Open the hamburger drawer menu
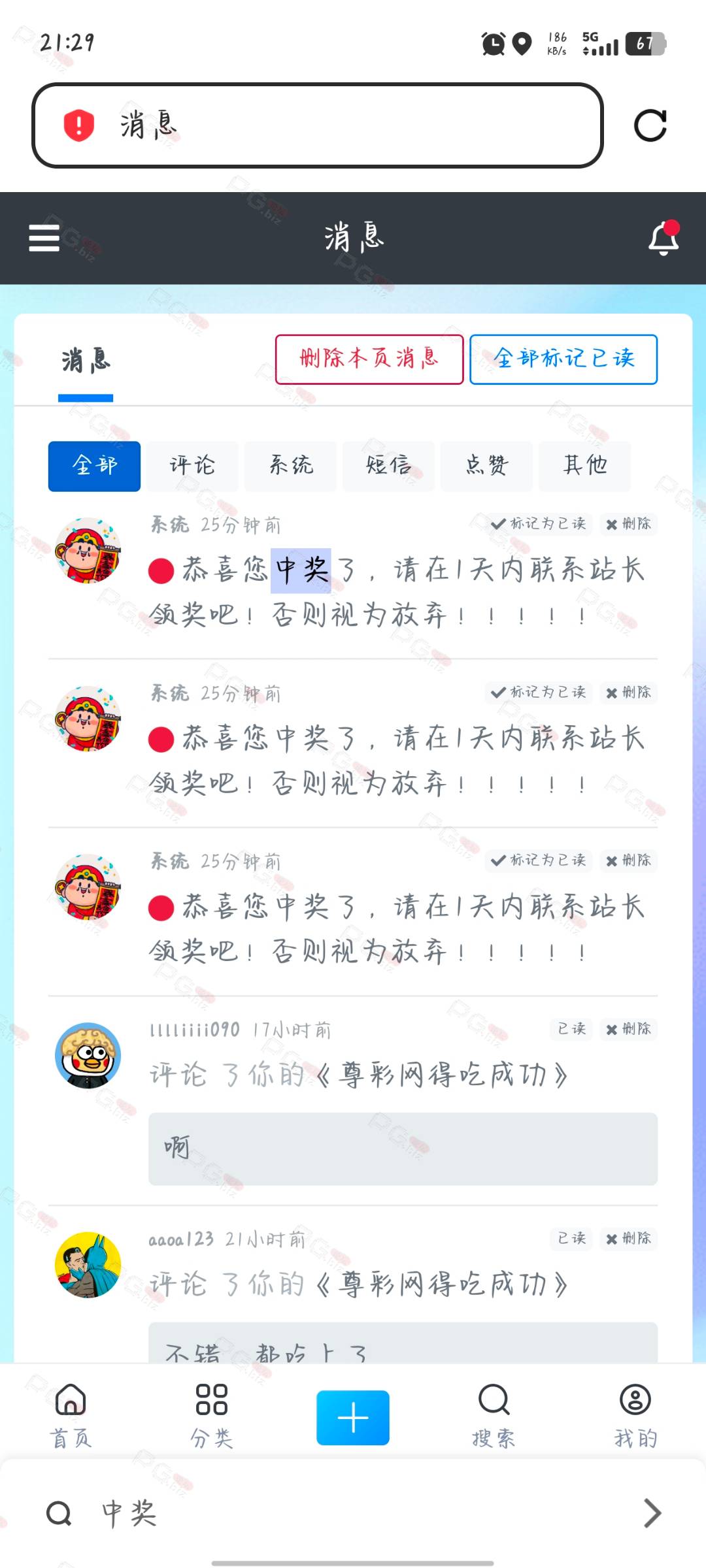This screenshot has height=1568, width=706. coord(44,238)
